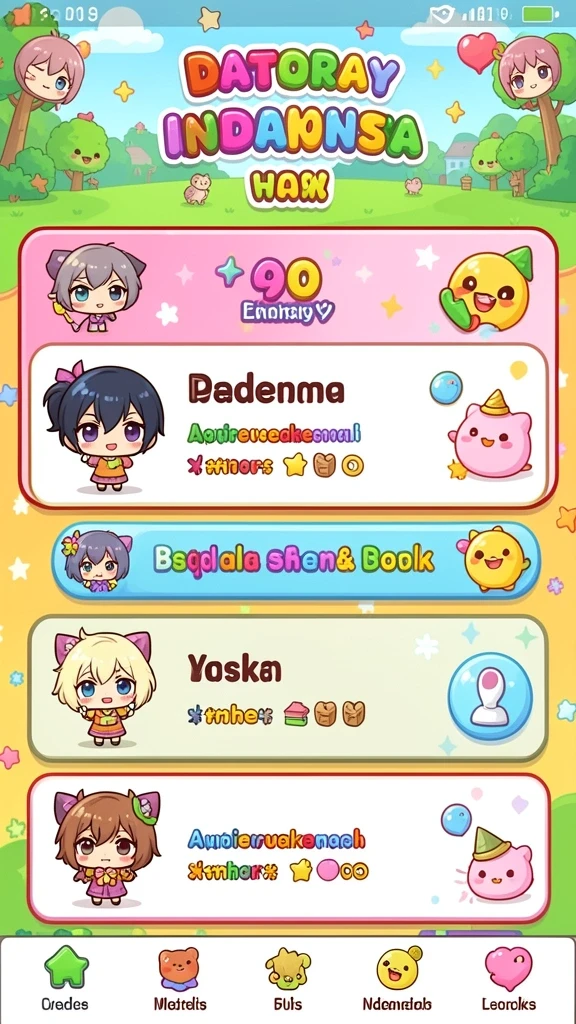Select the Leoroks heart tab

click(509, 978)
